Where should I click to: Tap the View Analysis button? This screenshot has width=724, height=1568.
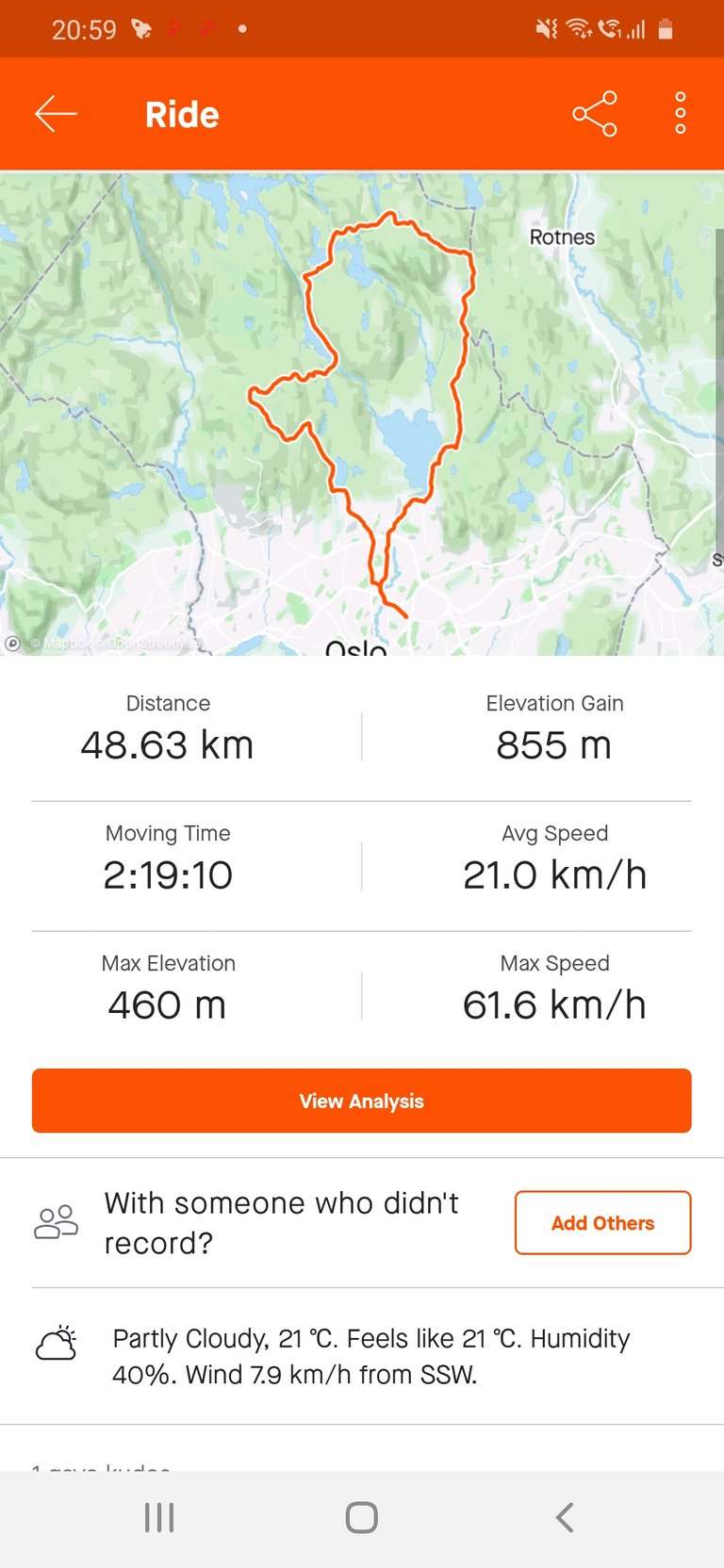pos(362,1101)
